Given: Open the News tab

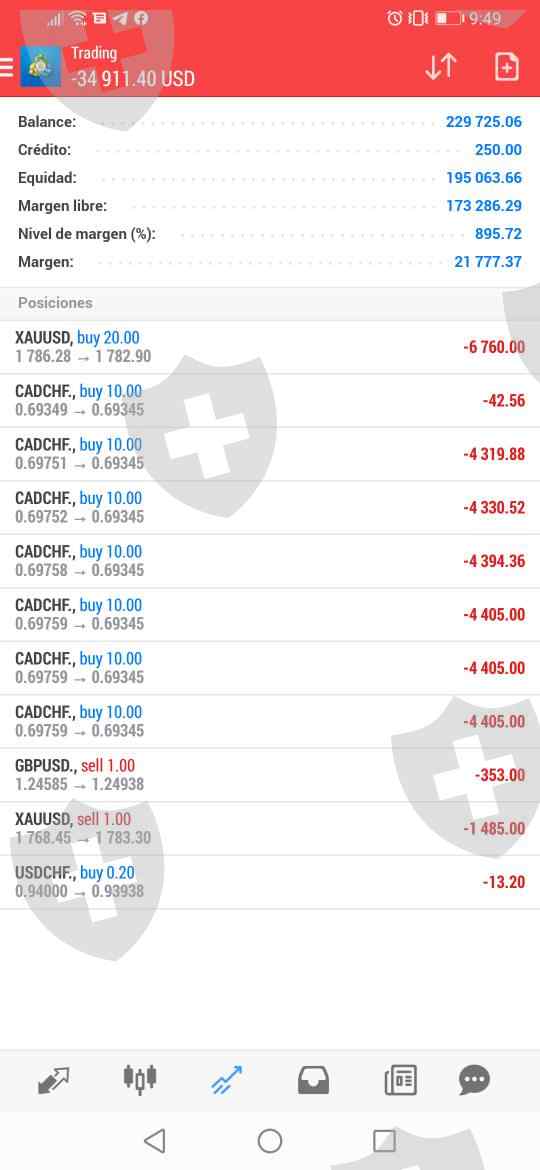Looking at the screenshot, I should coord(401,1080).
